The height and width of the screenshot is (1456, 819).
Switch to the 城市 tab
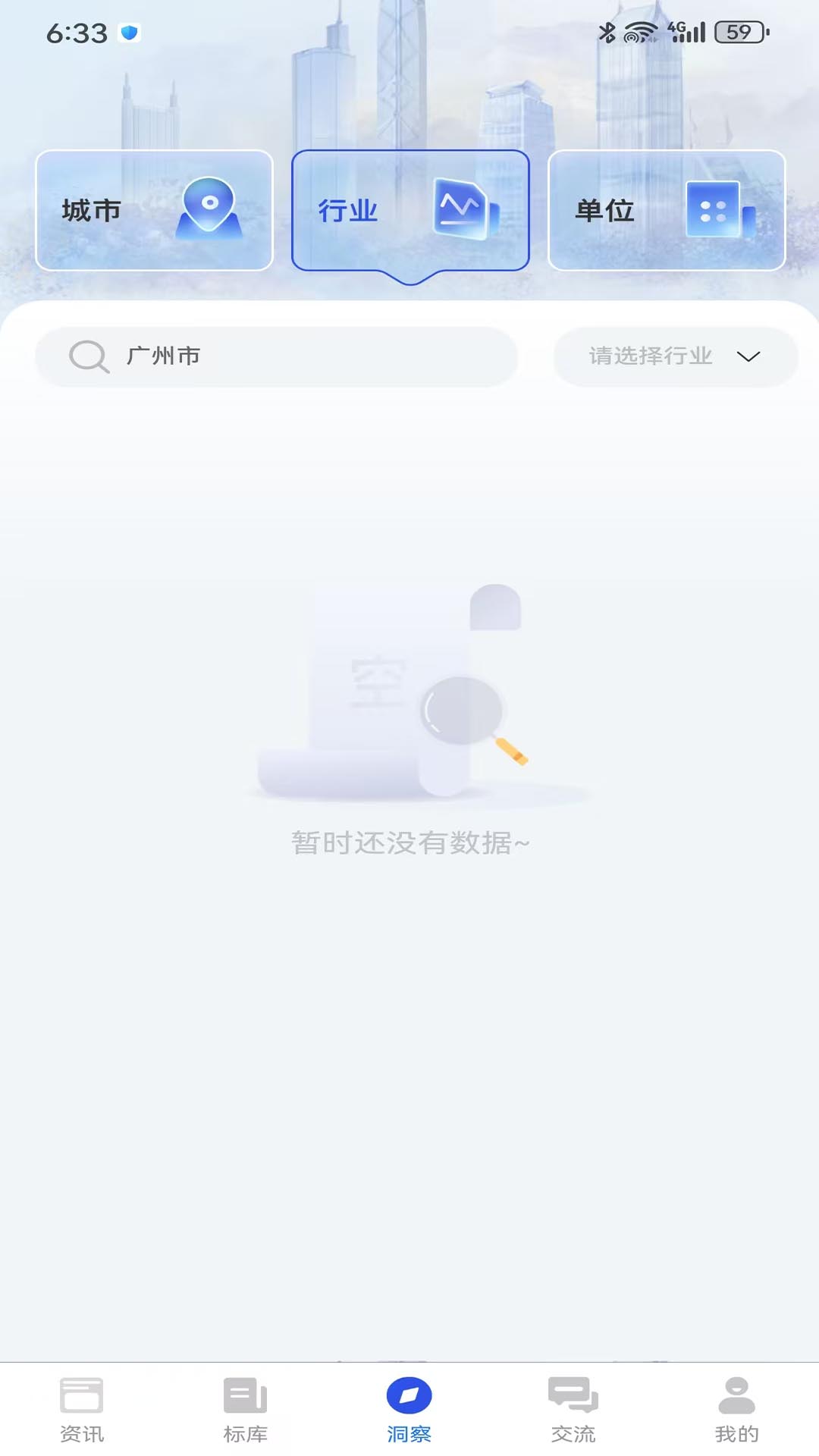coord(154,210)
